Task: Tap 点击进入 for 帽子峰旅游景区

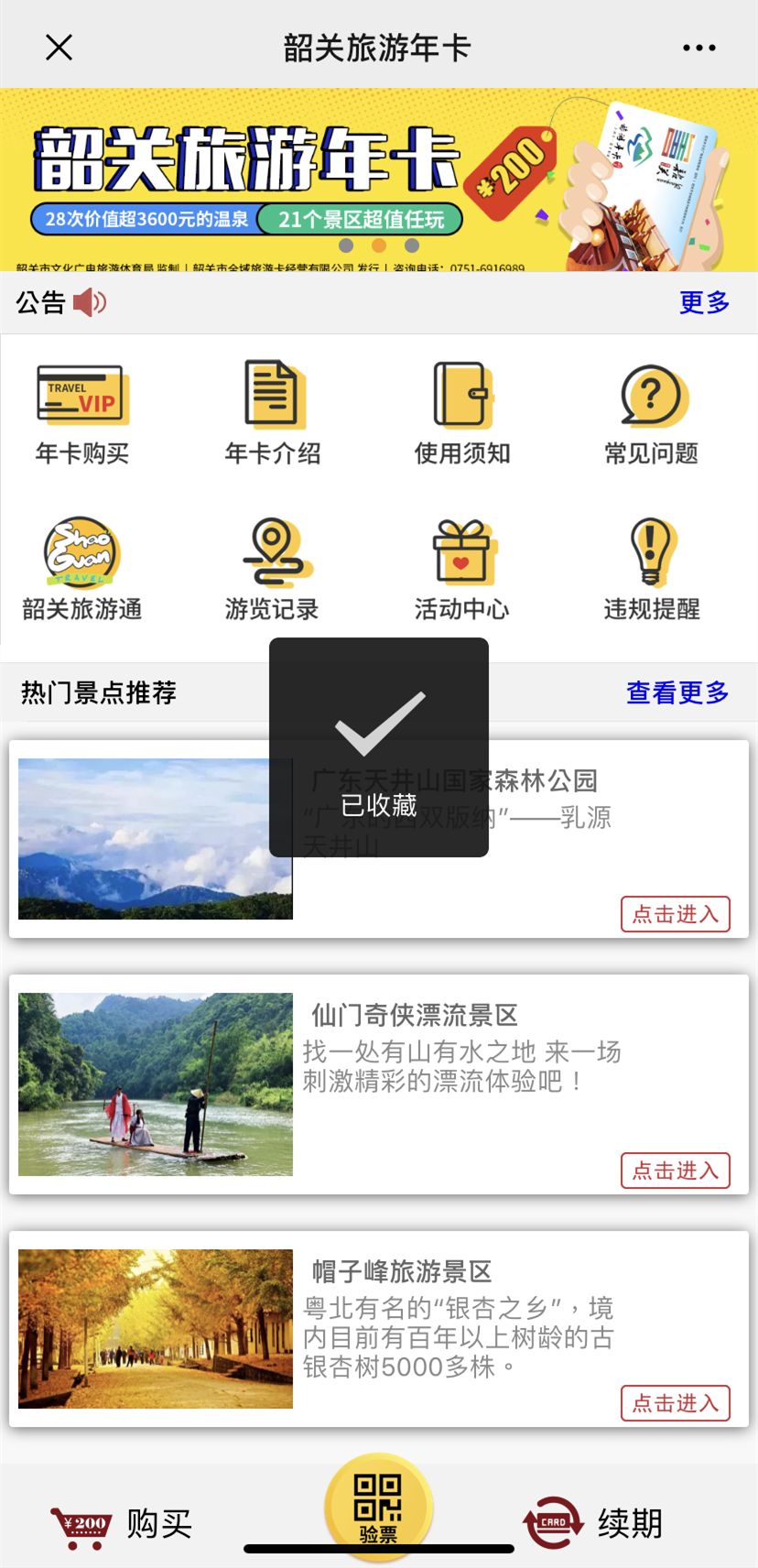Action: pyautogui.click(x=676, y=1403)
